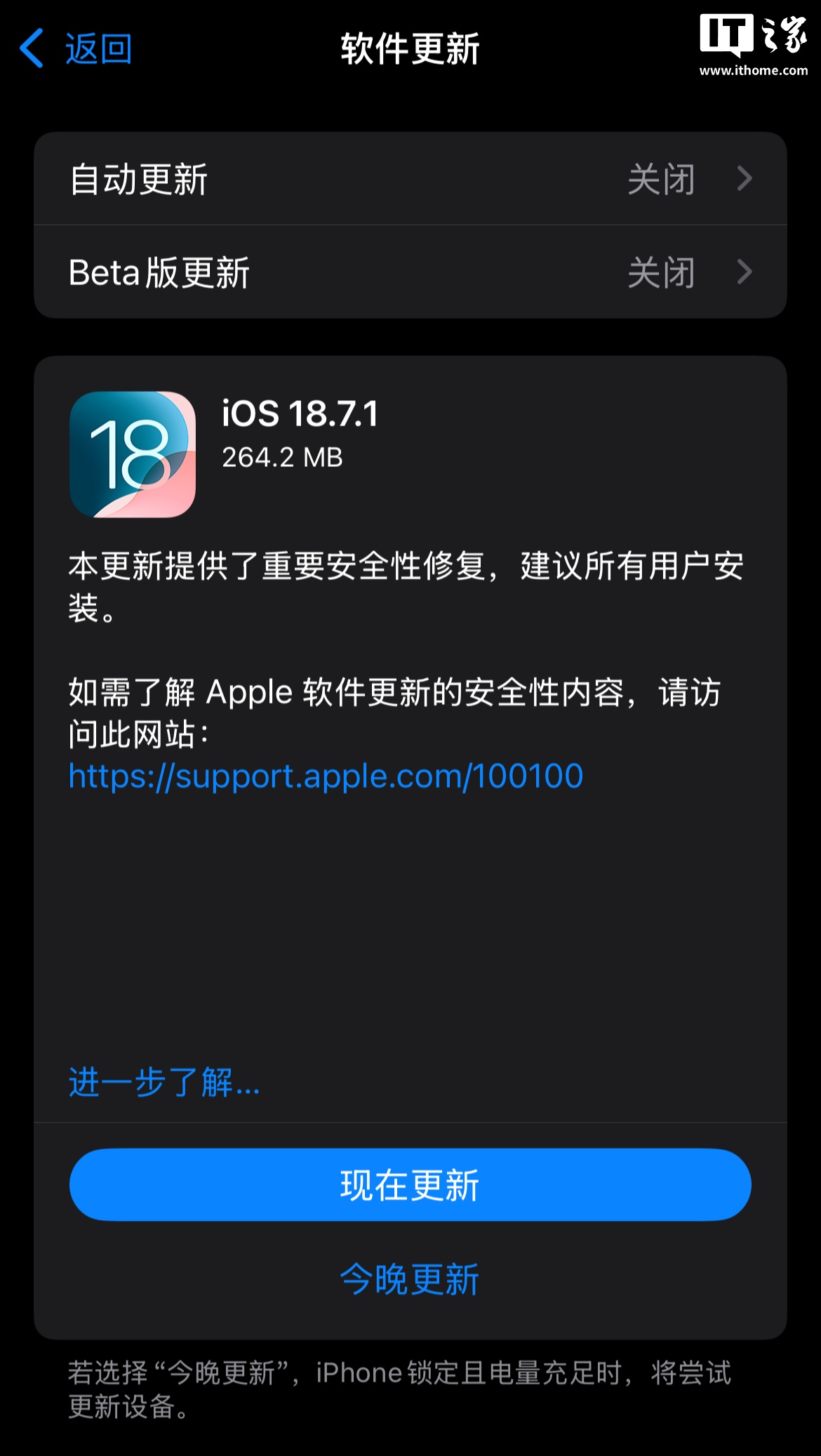The image size is (821, 1456).
Task: Tap 进一步了解 to learn more
Action: pos(163,1082)
